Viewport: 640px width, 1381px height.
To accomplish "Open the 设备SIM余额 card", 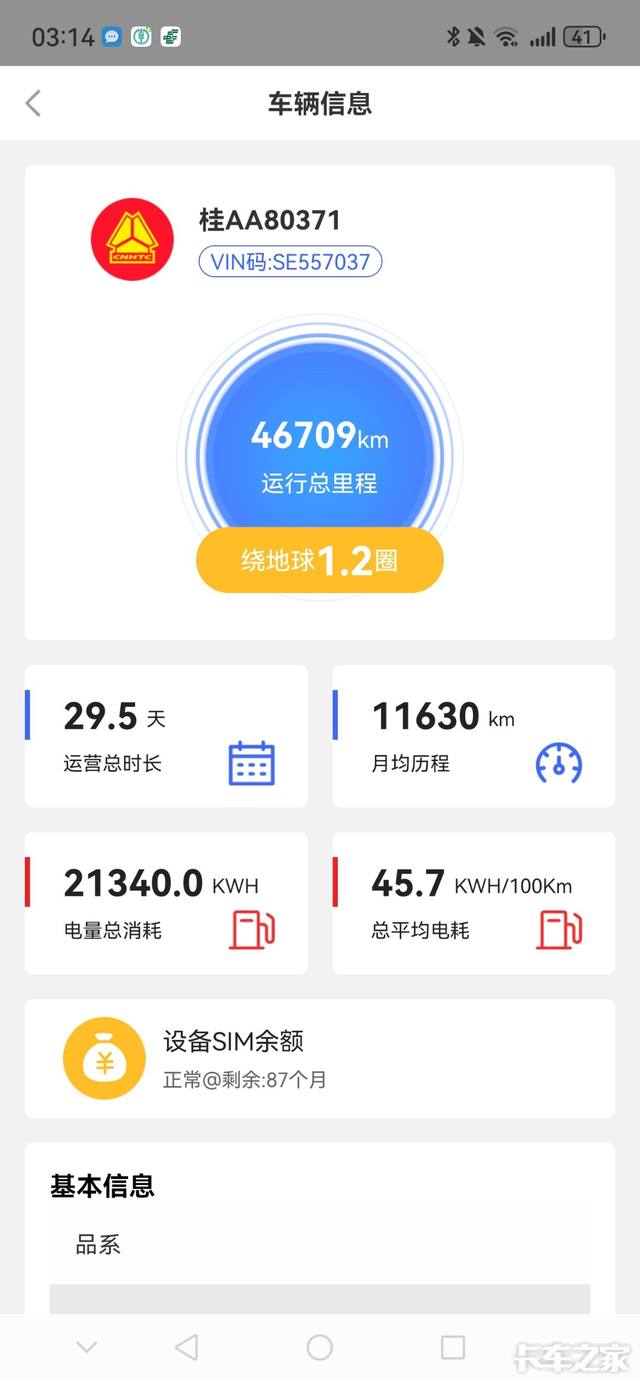I will pyautogui.click(x=319, y=1058).
